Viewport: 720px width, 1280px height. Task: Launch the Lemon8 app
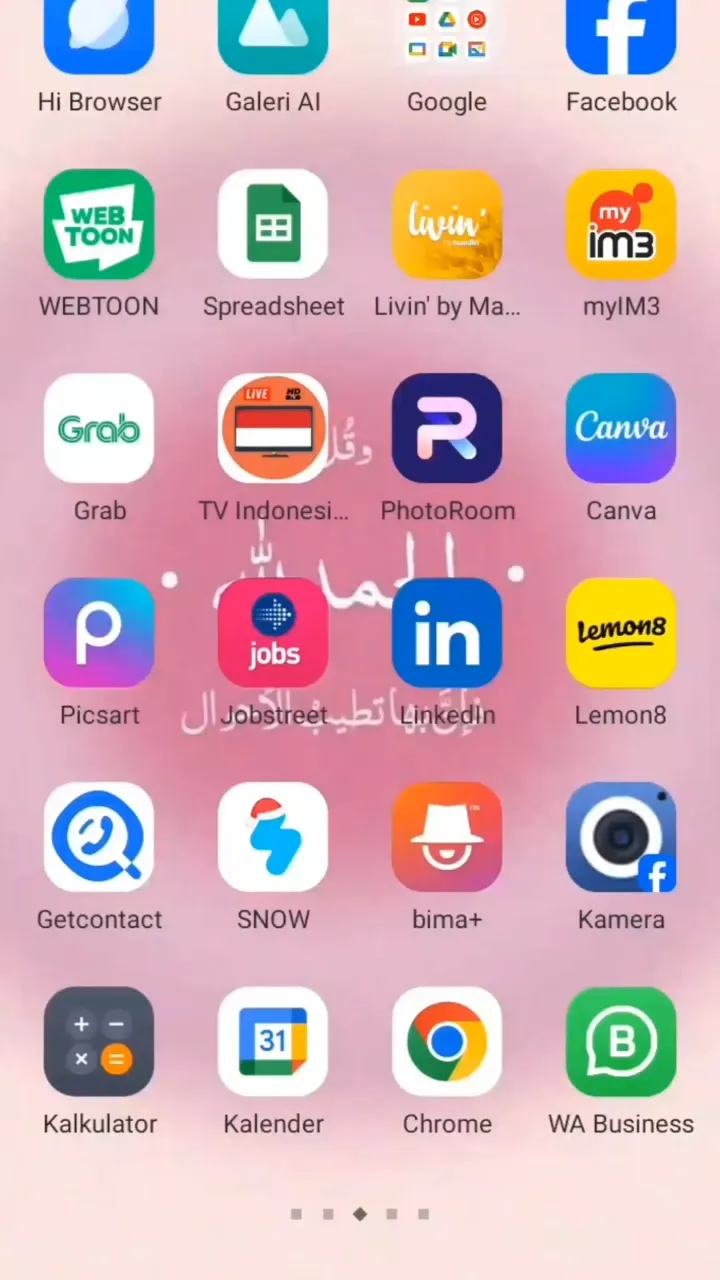[x=621, y=633]
